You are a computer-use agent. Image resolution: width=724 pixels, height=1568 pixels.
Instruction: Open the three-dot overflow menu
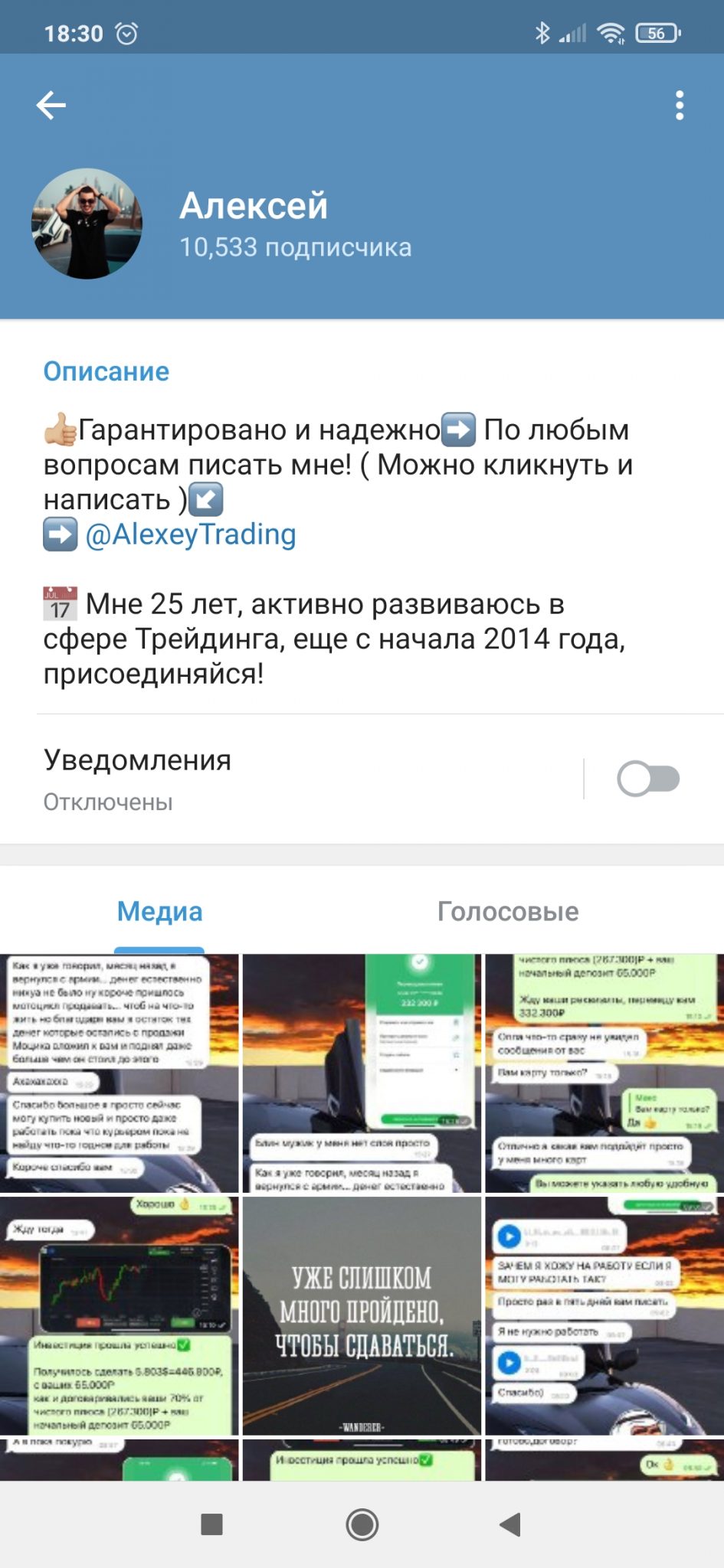679,105
